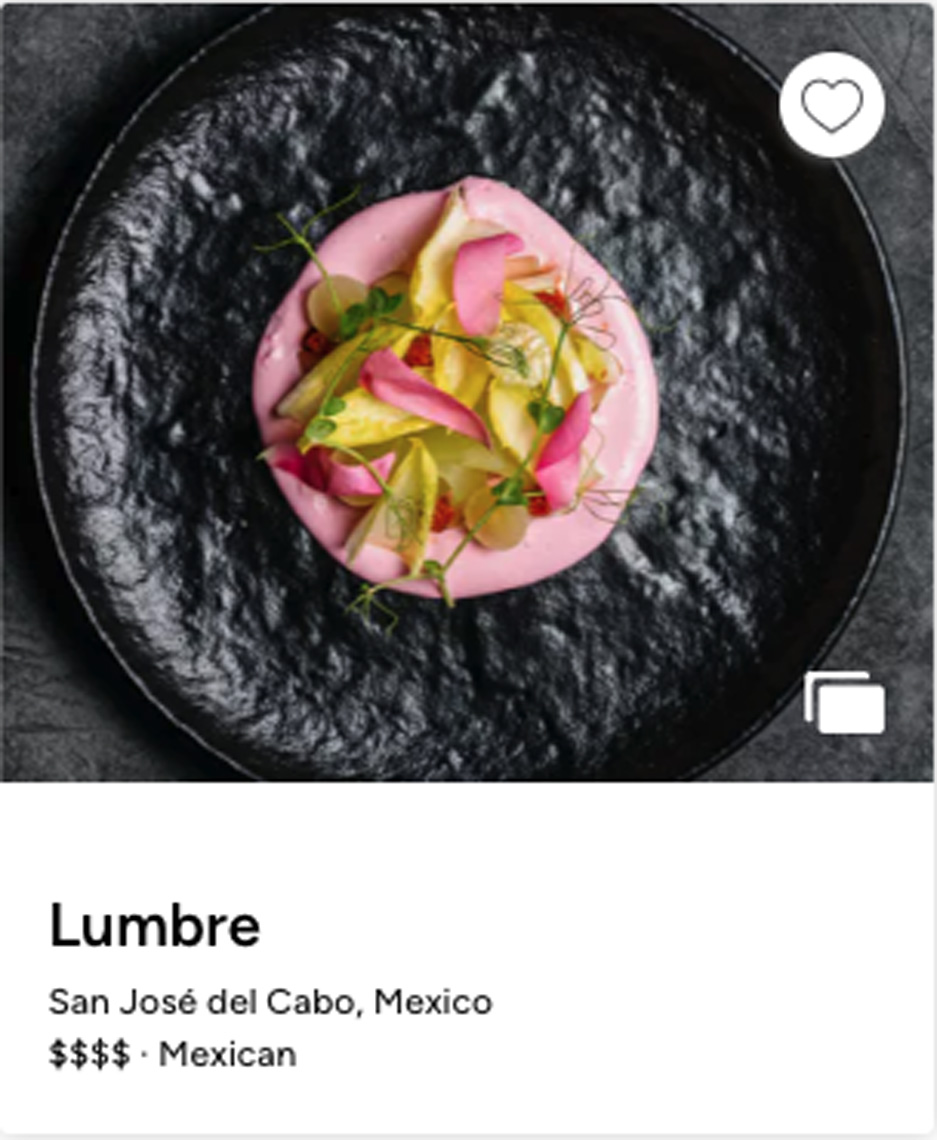
Task: Open the photo gallery icon on Lumbre's image
Action: click(x=845, y=703)
